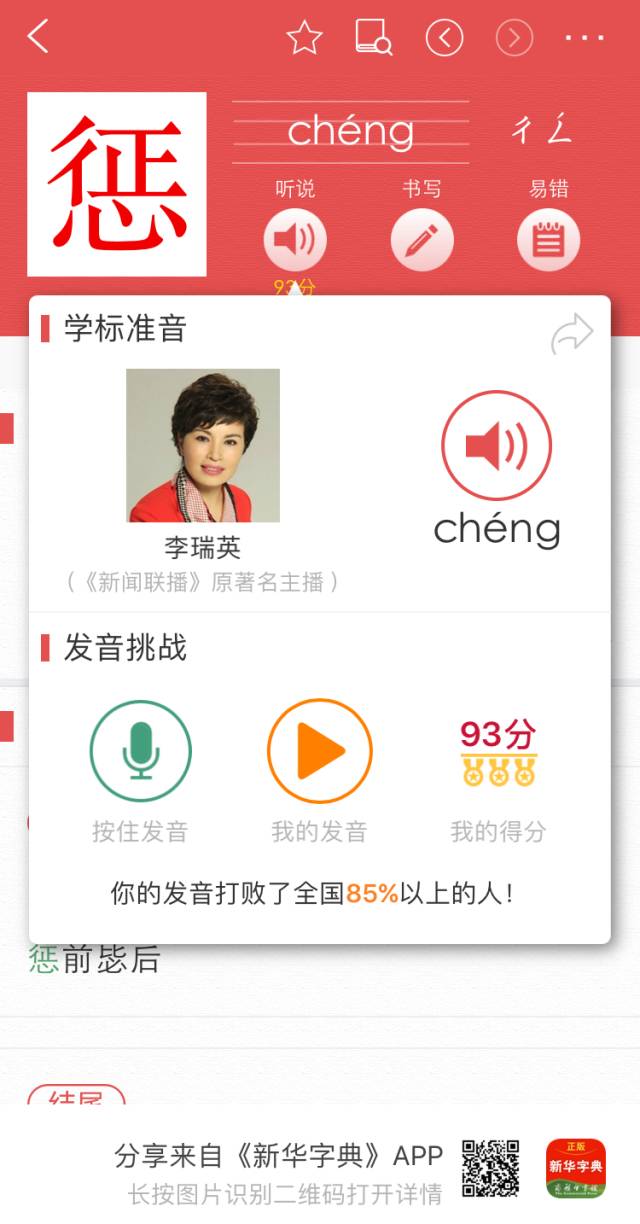Add this character to favorites with the star

coord(304,38)
